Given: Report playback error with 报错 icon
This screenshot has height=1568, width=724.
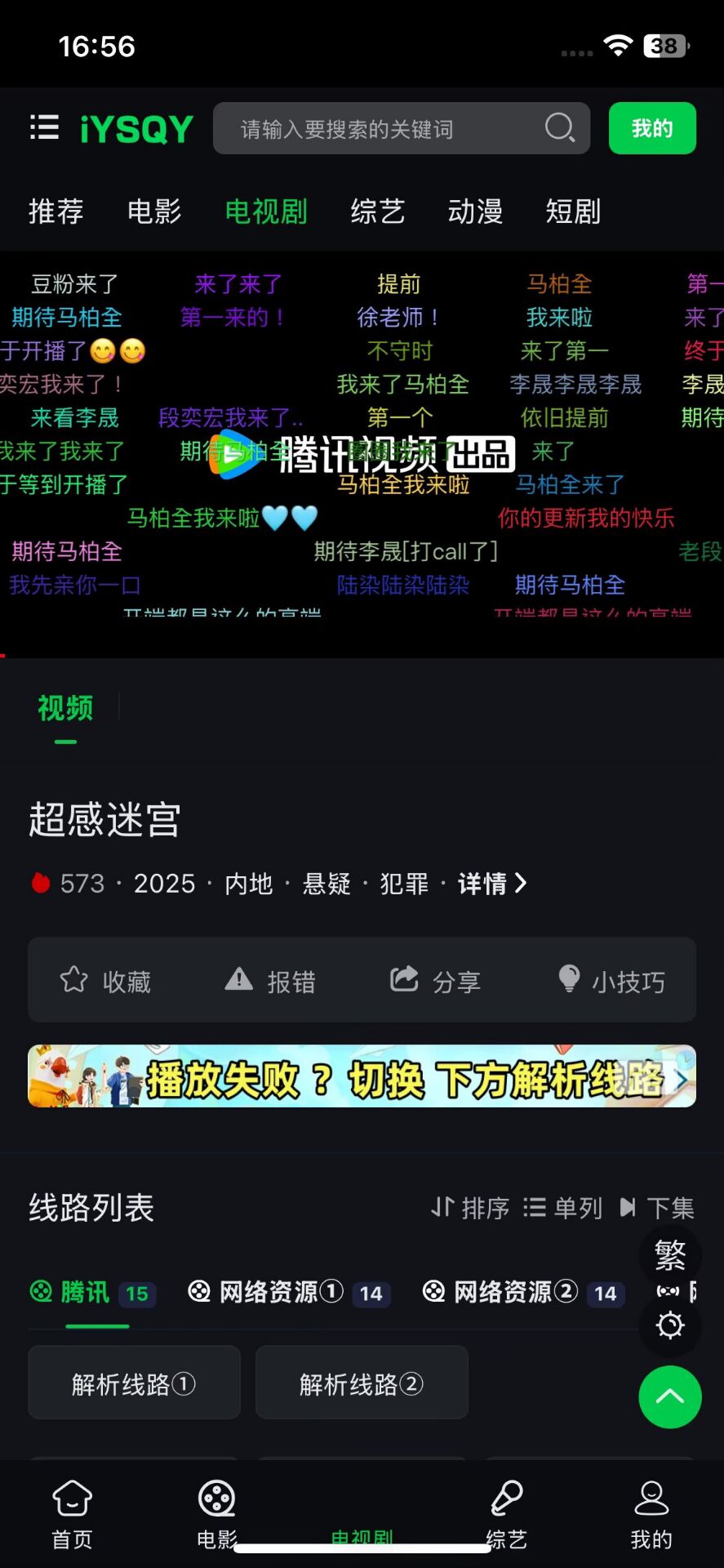Looking at the screenshot, I should tap(269, 979).
